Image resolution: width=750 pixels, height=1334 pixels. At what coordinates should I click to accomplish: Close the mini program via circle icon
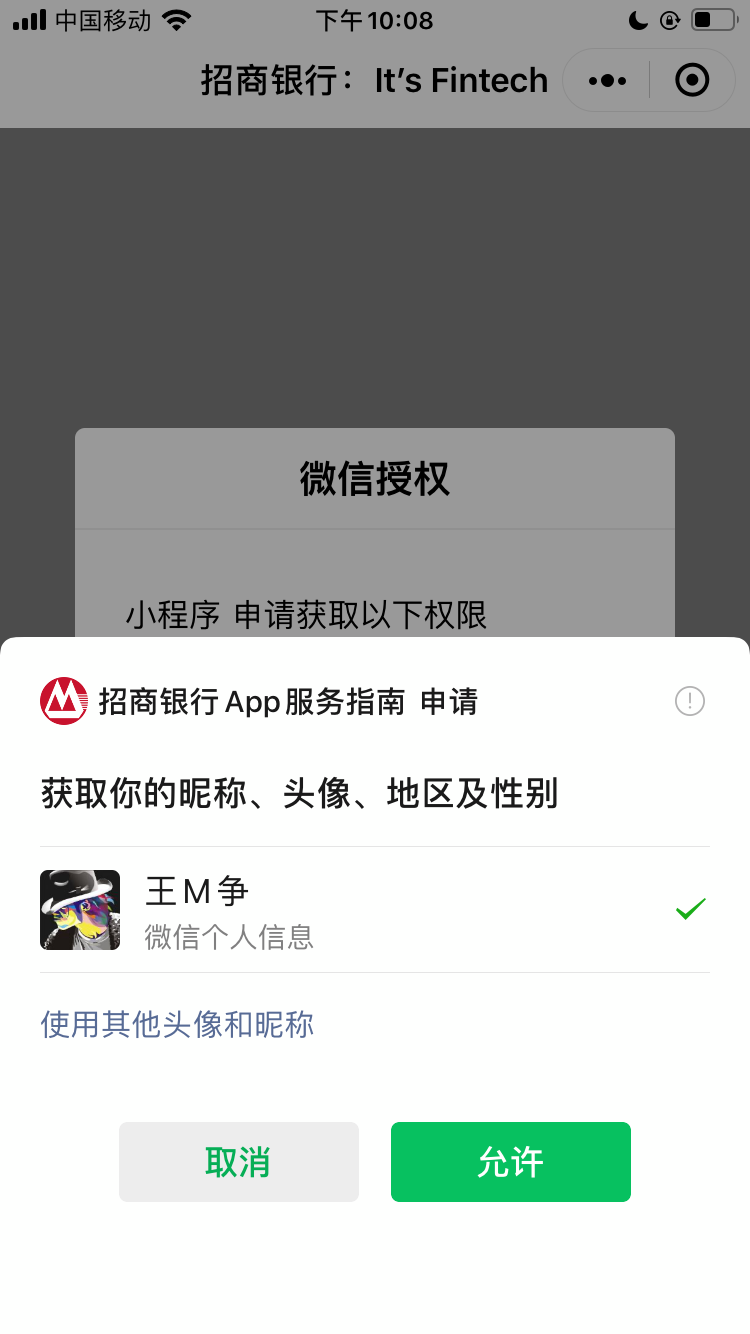[692, 80]
